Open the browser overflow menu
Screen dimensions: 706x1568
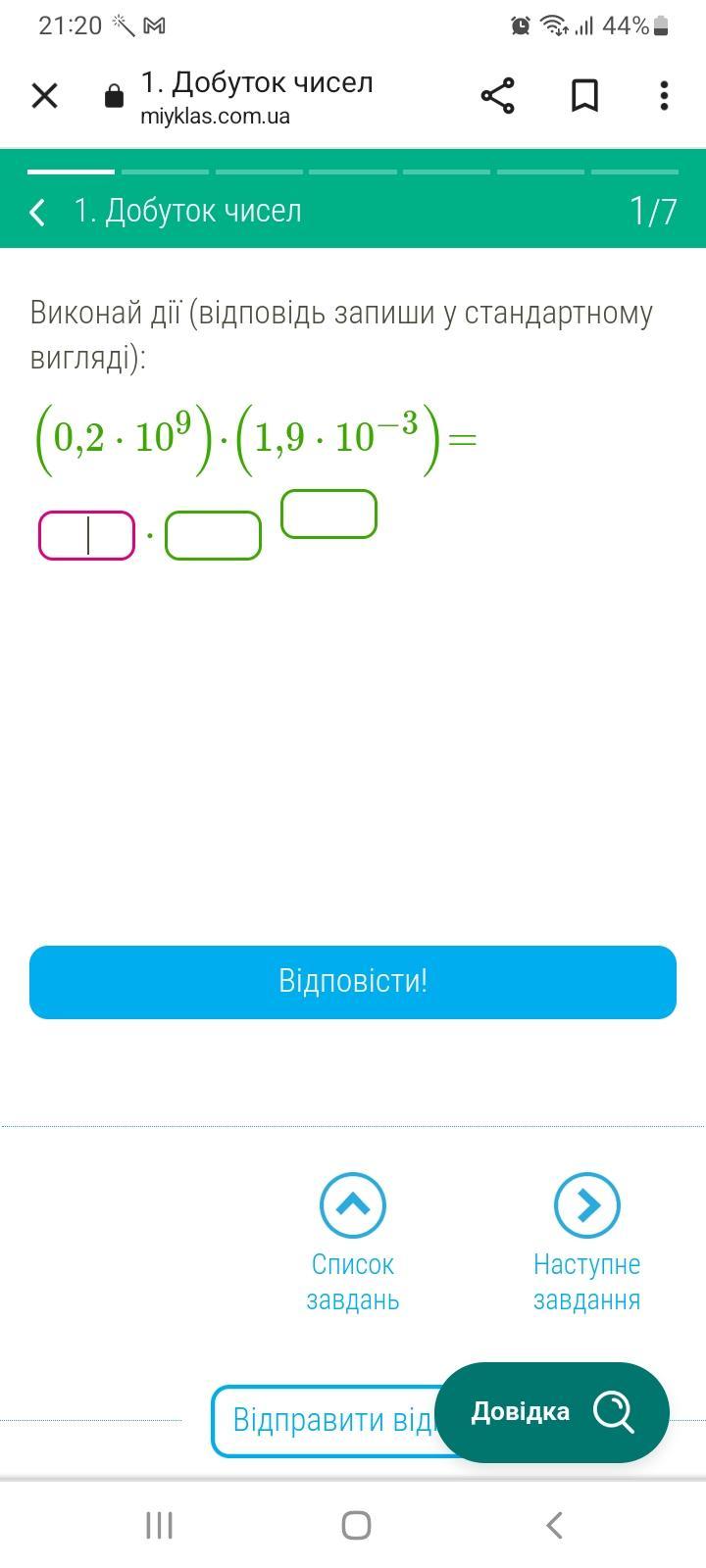664,96
